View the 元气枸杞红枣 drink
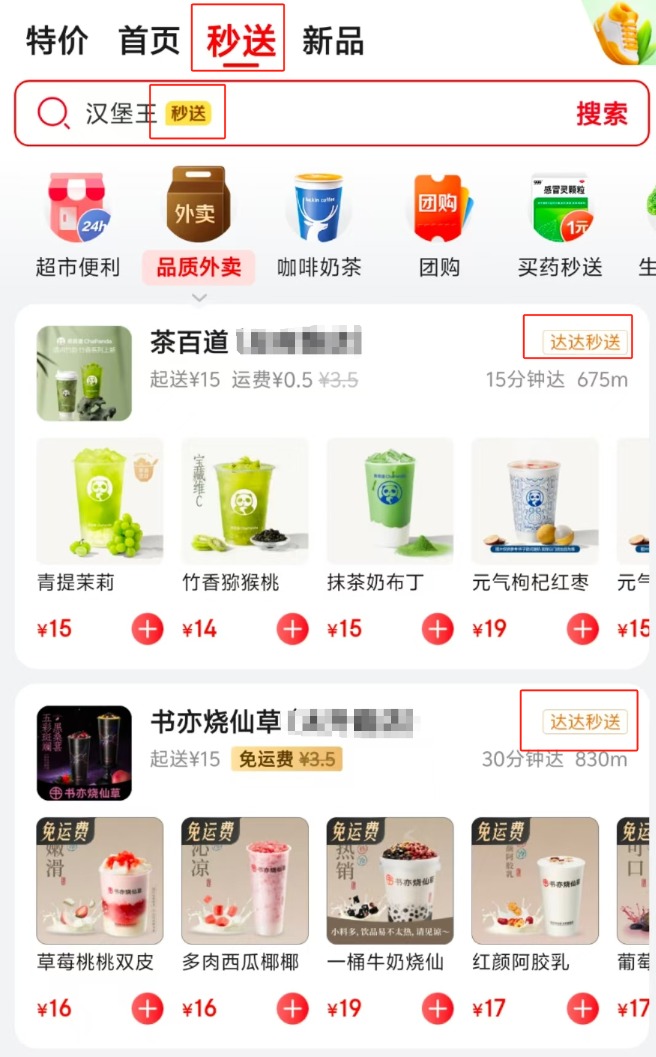Viewport: 656px width, 1057px height. (x=534, y=500)
